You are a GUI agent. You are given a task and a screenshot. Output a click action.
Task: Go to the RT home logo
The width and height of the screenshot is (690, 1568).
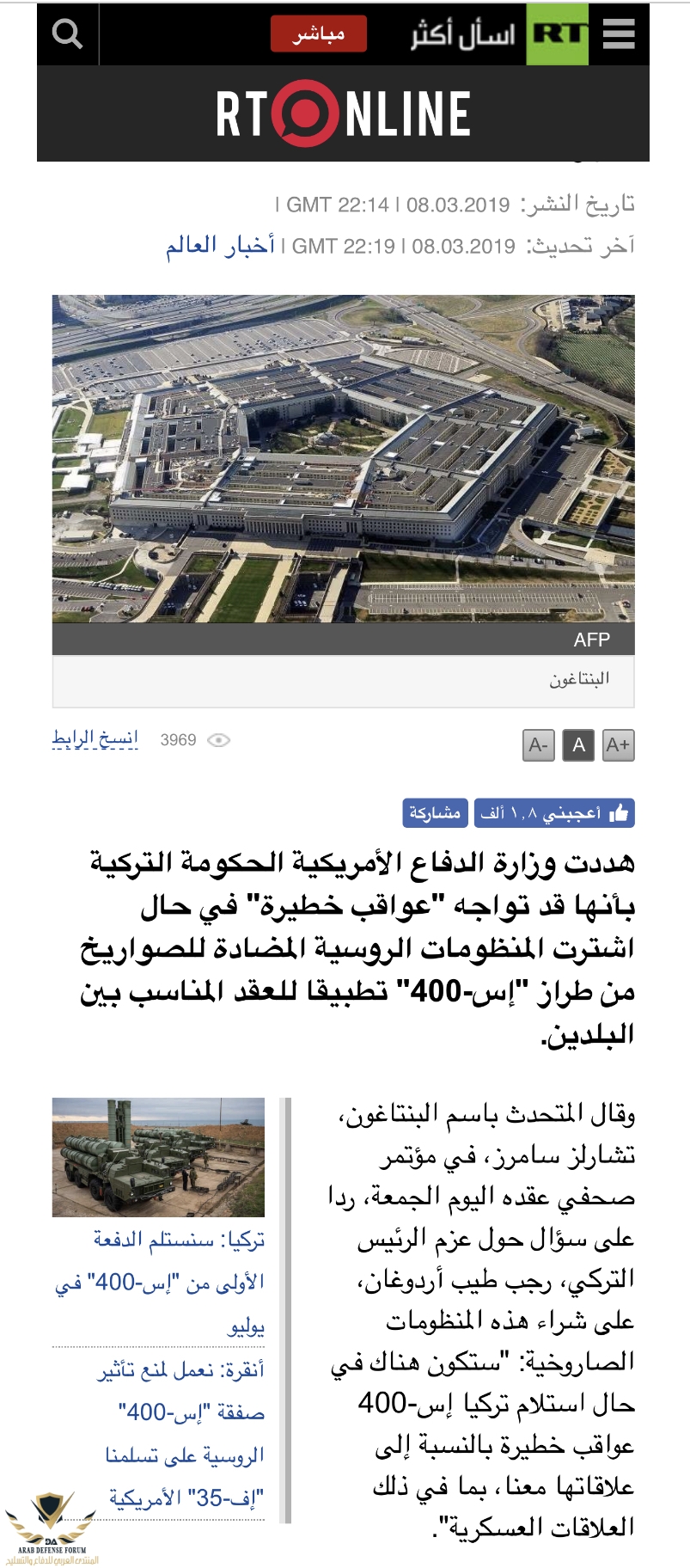558,34
